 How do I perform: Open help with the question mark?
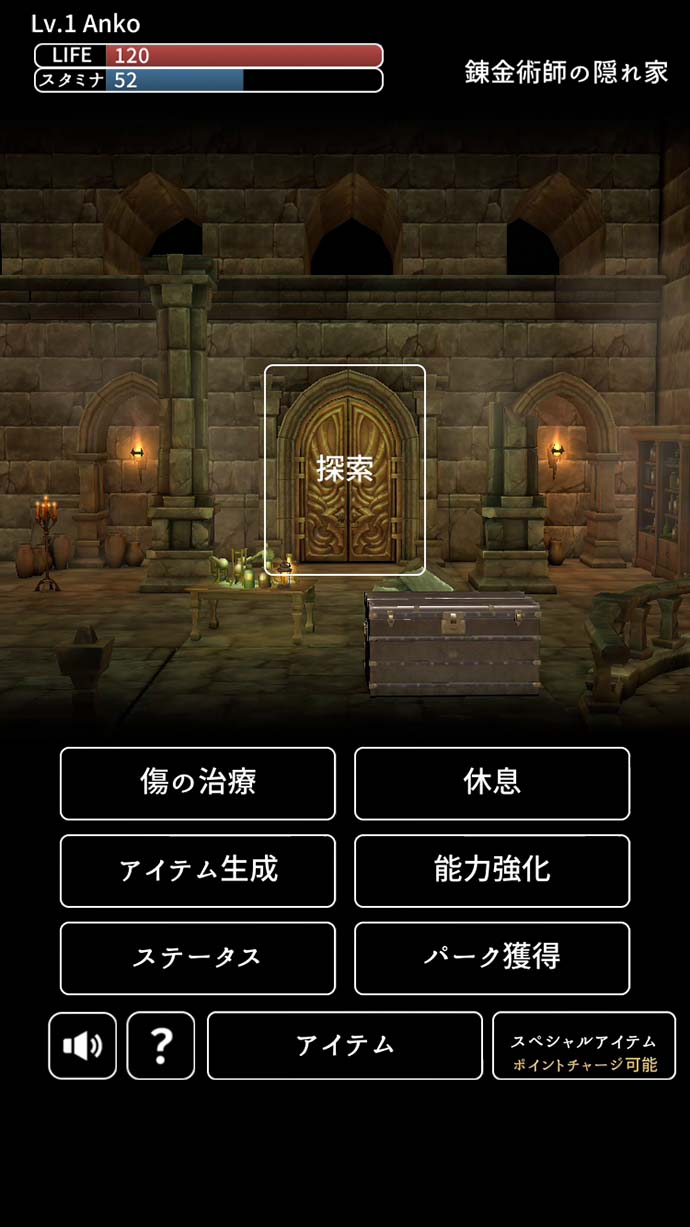tap(160, 1046)
